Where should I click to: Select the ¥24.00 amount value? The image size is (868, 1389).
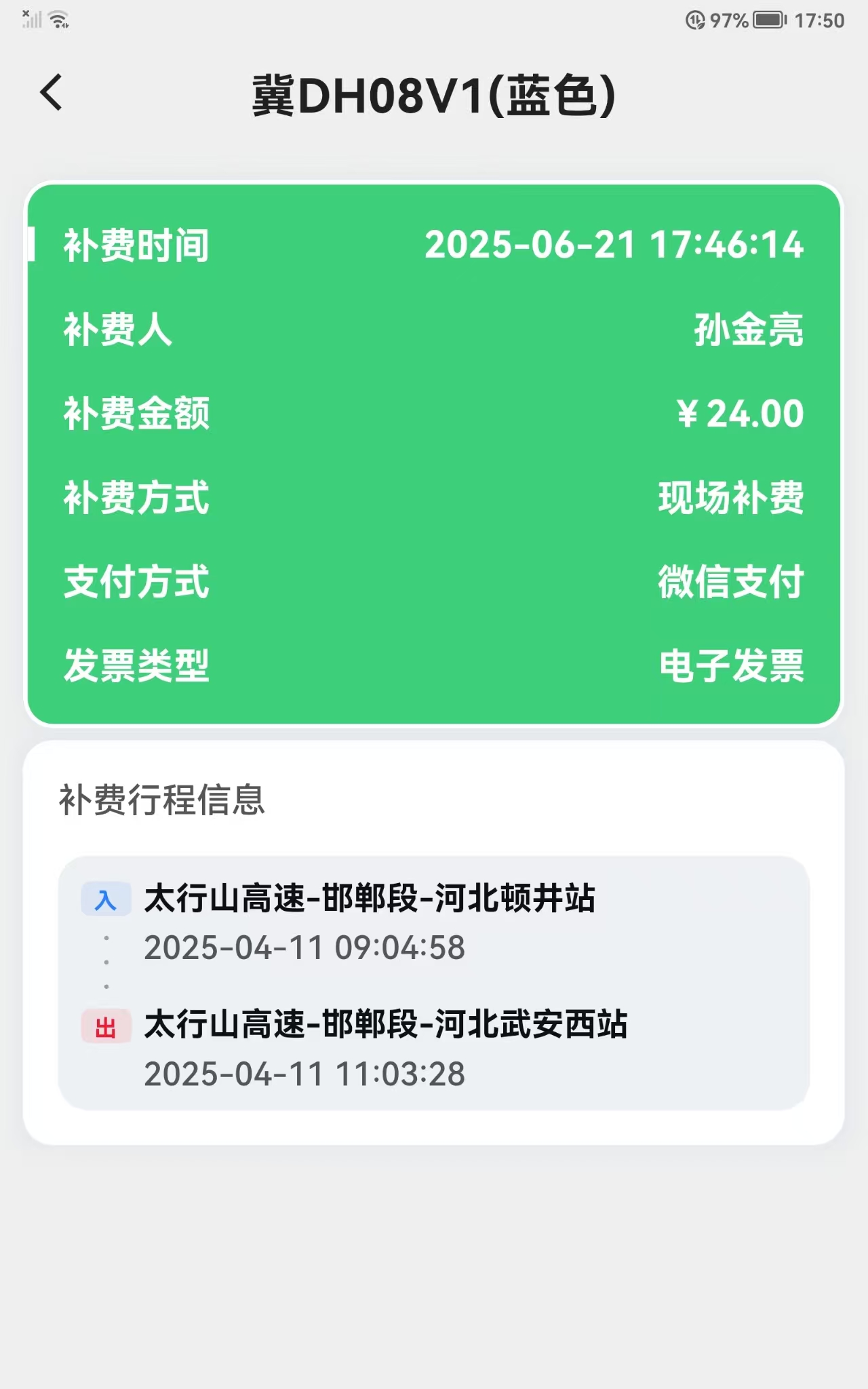738,414
